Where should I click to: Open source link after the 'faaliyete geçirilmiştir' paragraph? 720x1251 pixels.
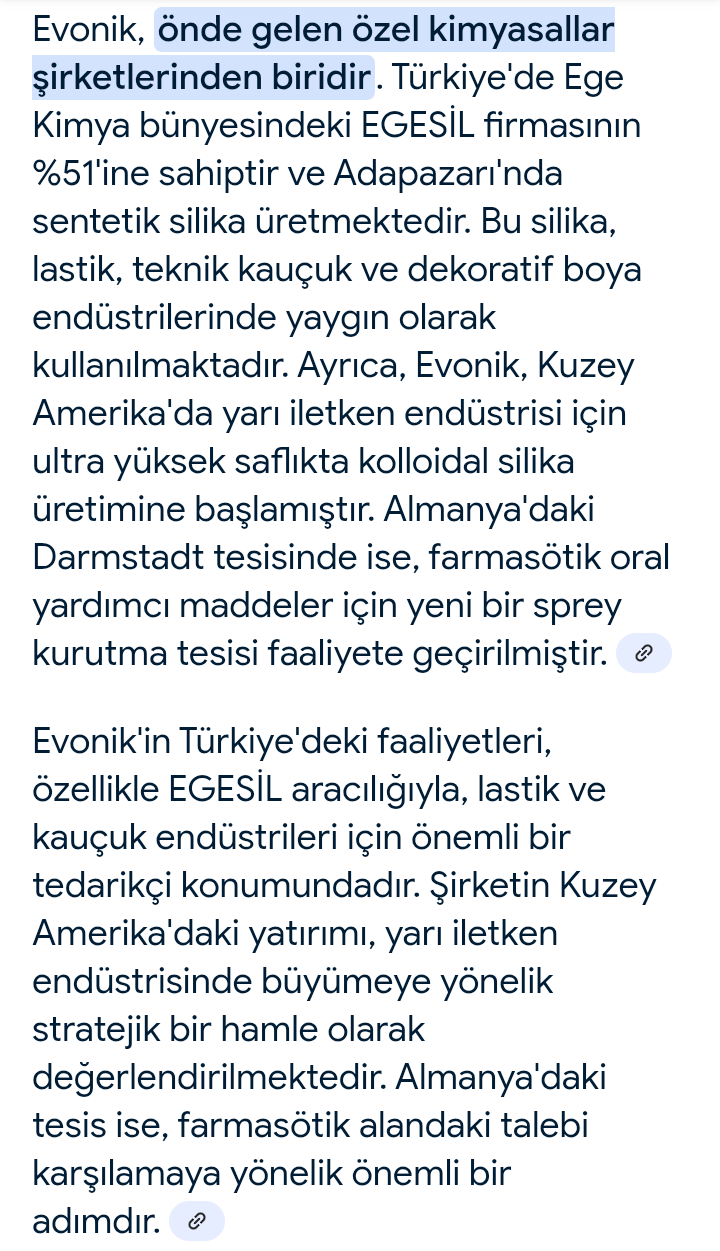click(644, 654)
